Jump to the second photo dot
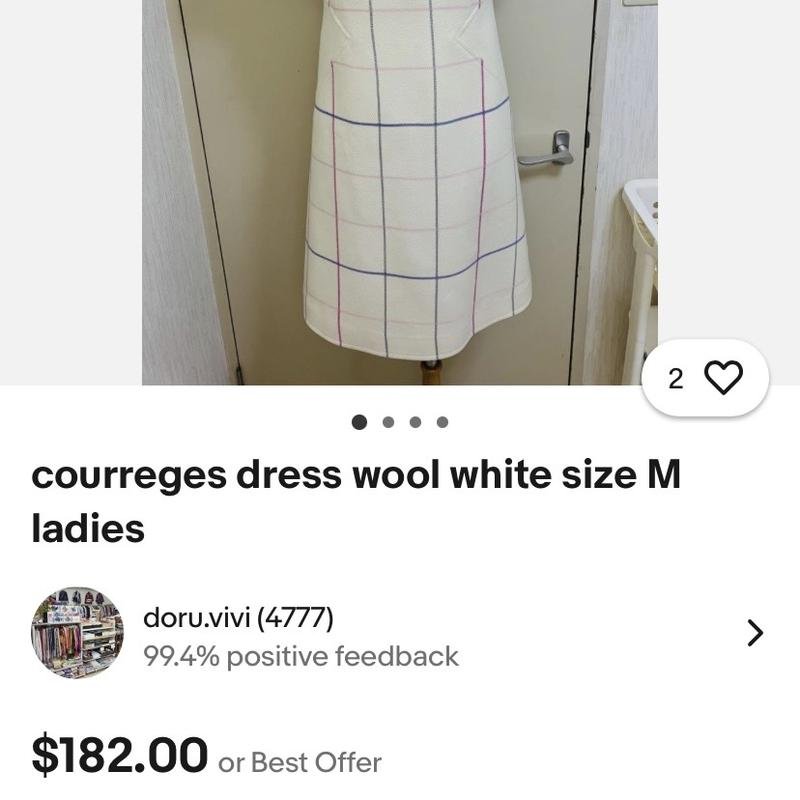Image resolution: width=800 pixels, height=800 pixels. (388, 422)
